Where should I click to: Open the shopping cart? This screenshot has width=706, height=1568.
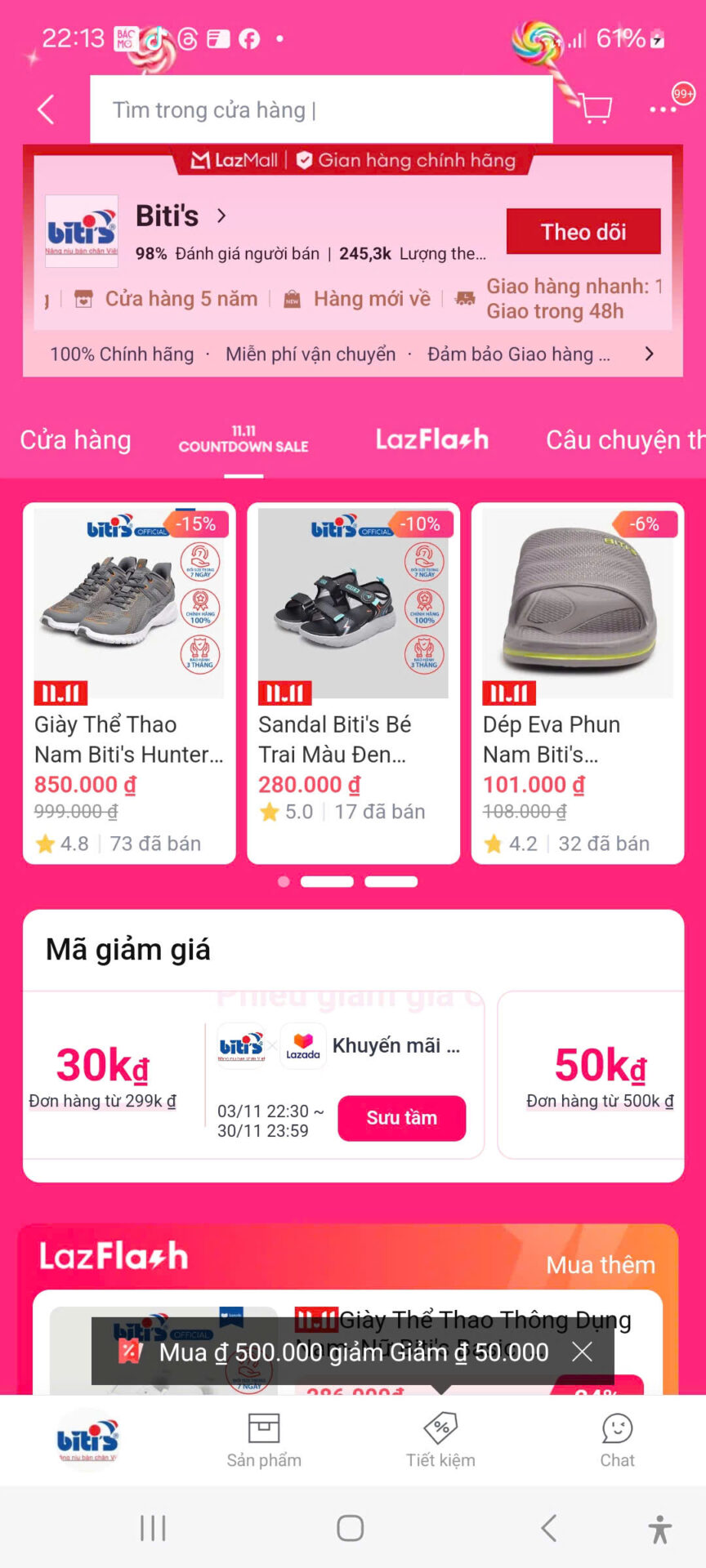596,107
